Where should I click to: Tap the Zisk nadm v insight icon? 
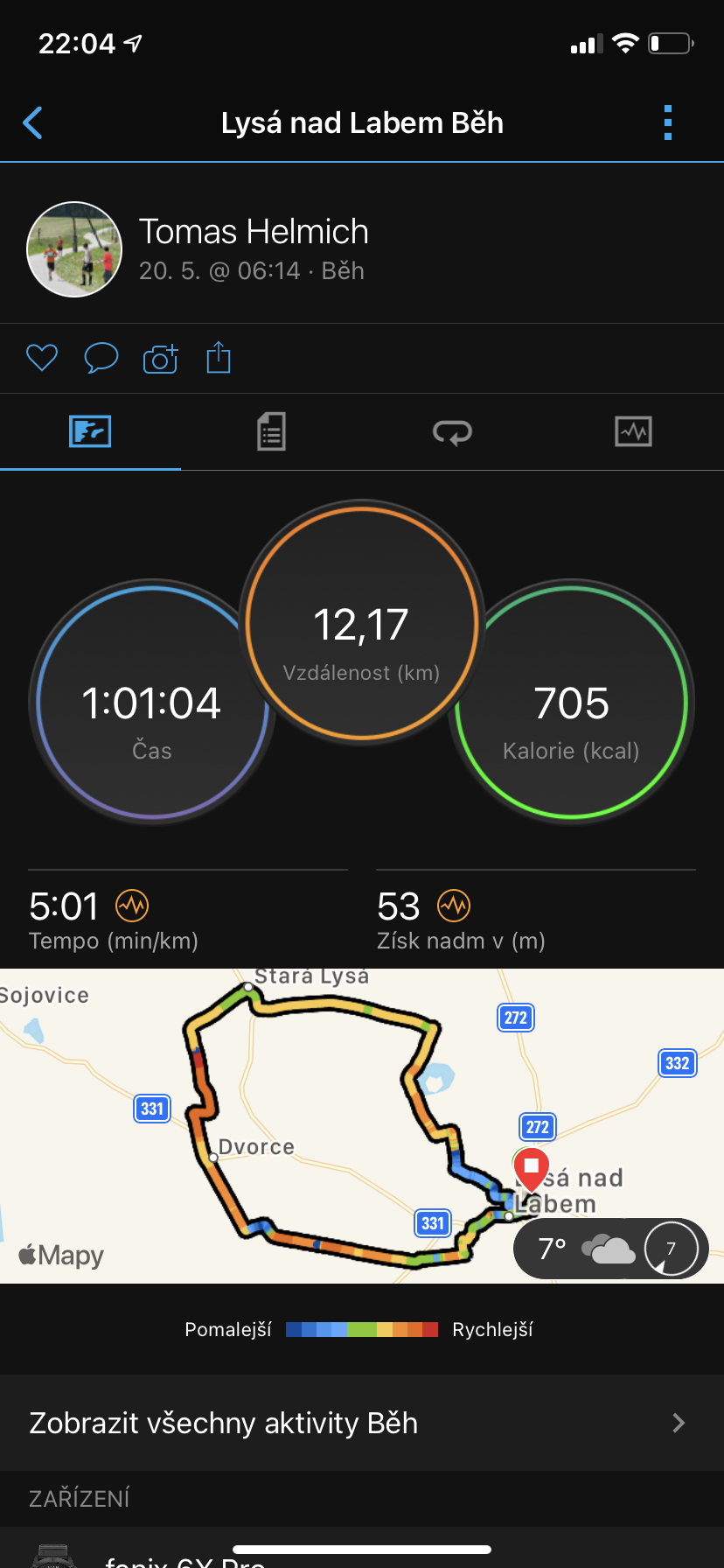pyautogui.click(x=454, y=906)
